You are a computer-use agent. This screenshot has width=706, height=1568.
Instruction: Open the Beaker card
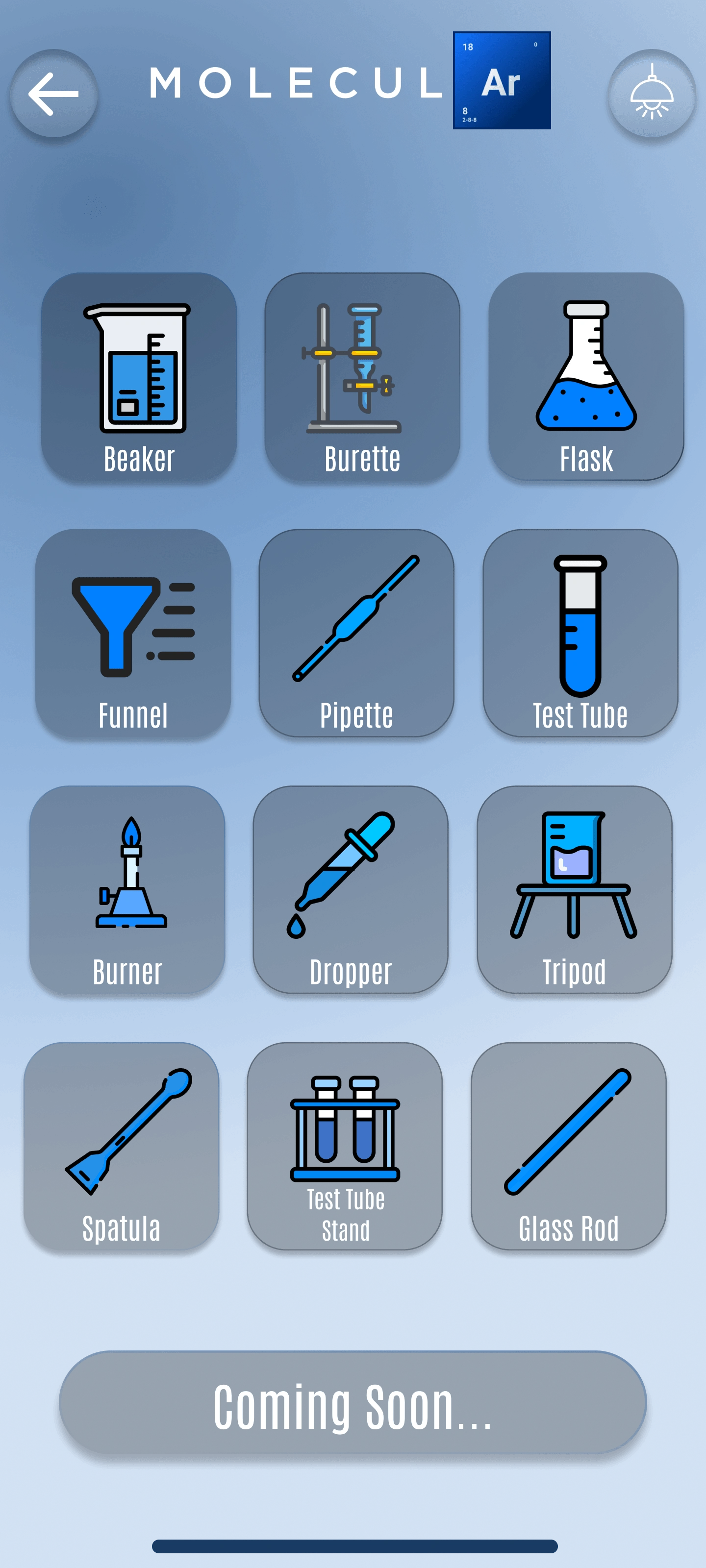click(x=139, y=377)
